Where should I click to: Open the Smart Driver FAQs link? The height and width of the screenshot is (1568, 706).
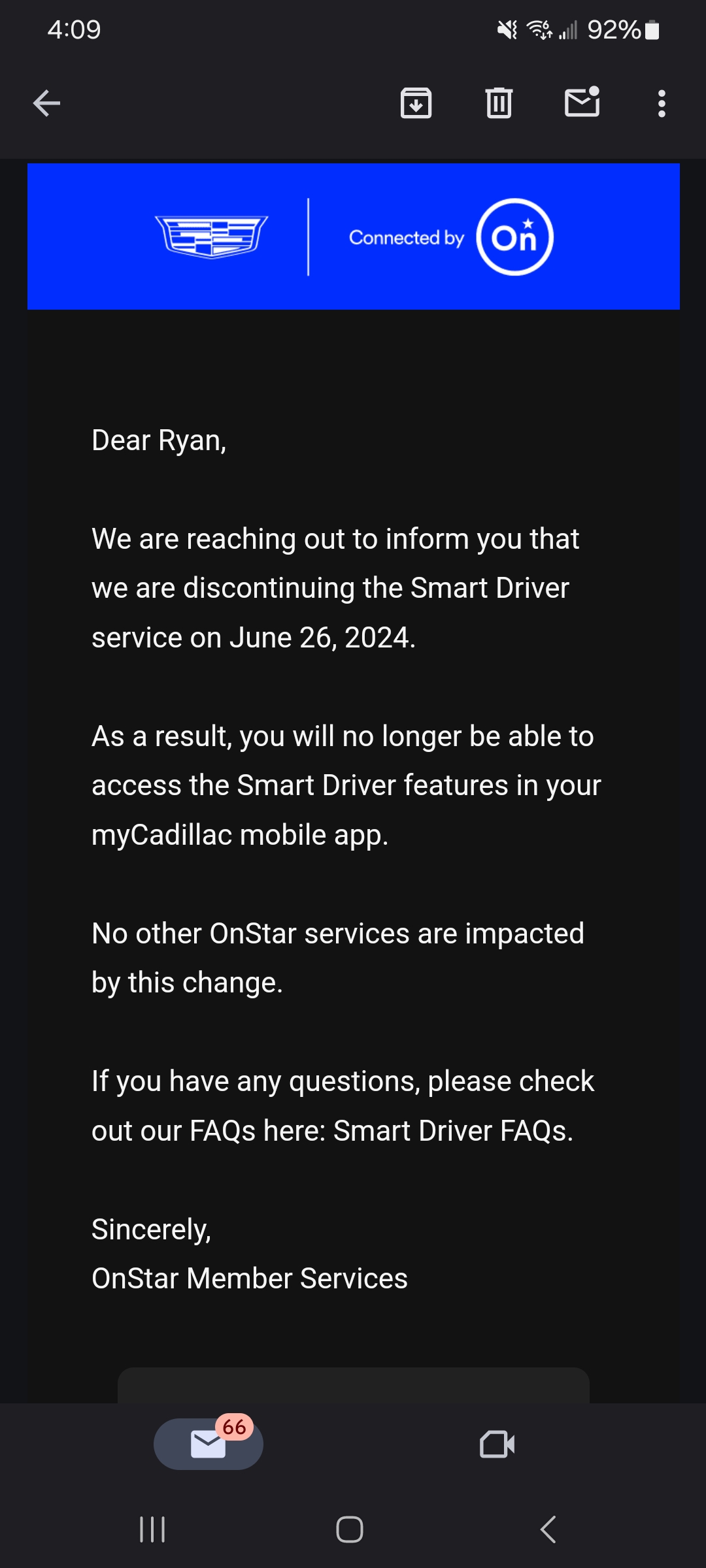pos(452,1131)
